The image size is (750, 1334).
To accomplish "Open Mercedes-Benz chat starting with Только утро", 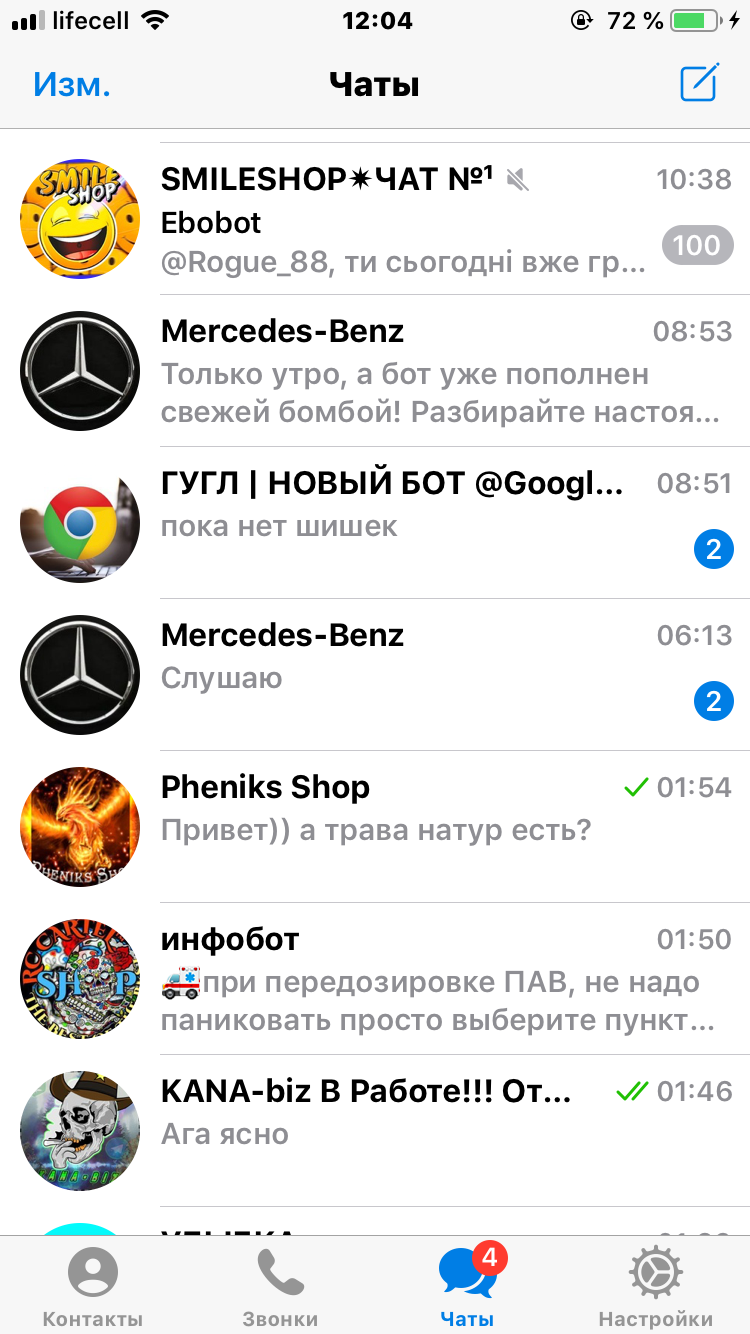I will click(x=400, y=372).
